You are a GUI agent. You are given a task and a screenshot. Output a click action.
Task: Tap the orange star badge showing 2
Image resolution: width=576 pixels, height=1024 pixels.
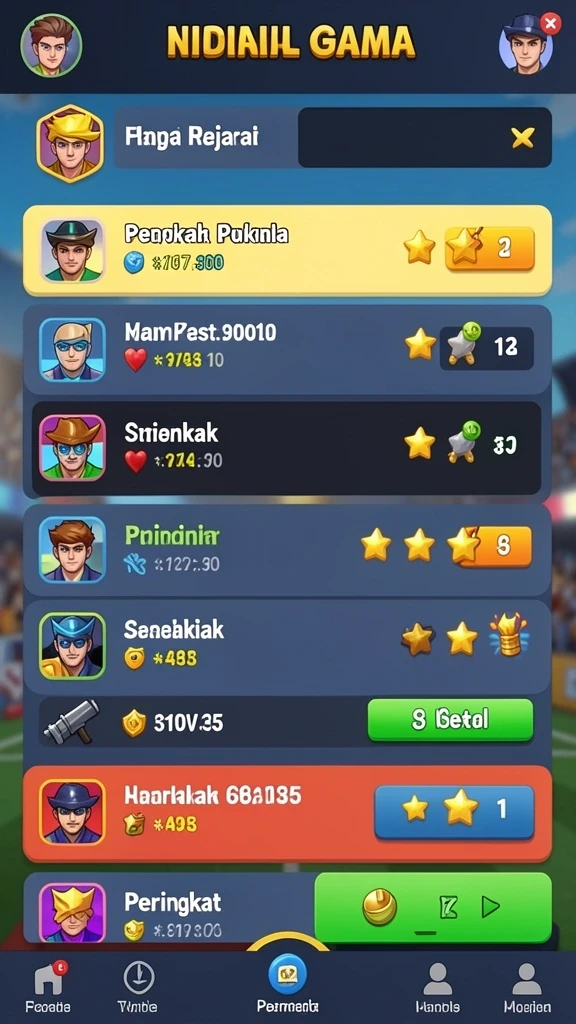pos(490,248)
